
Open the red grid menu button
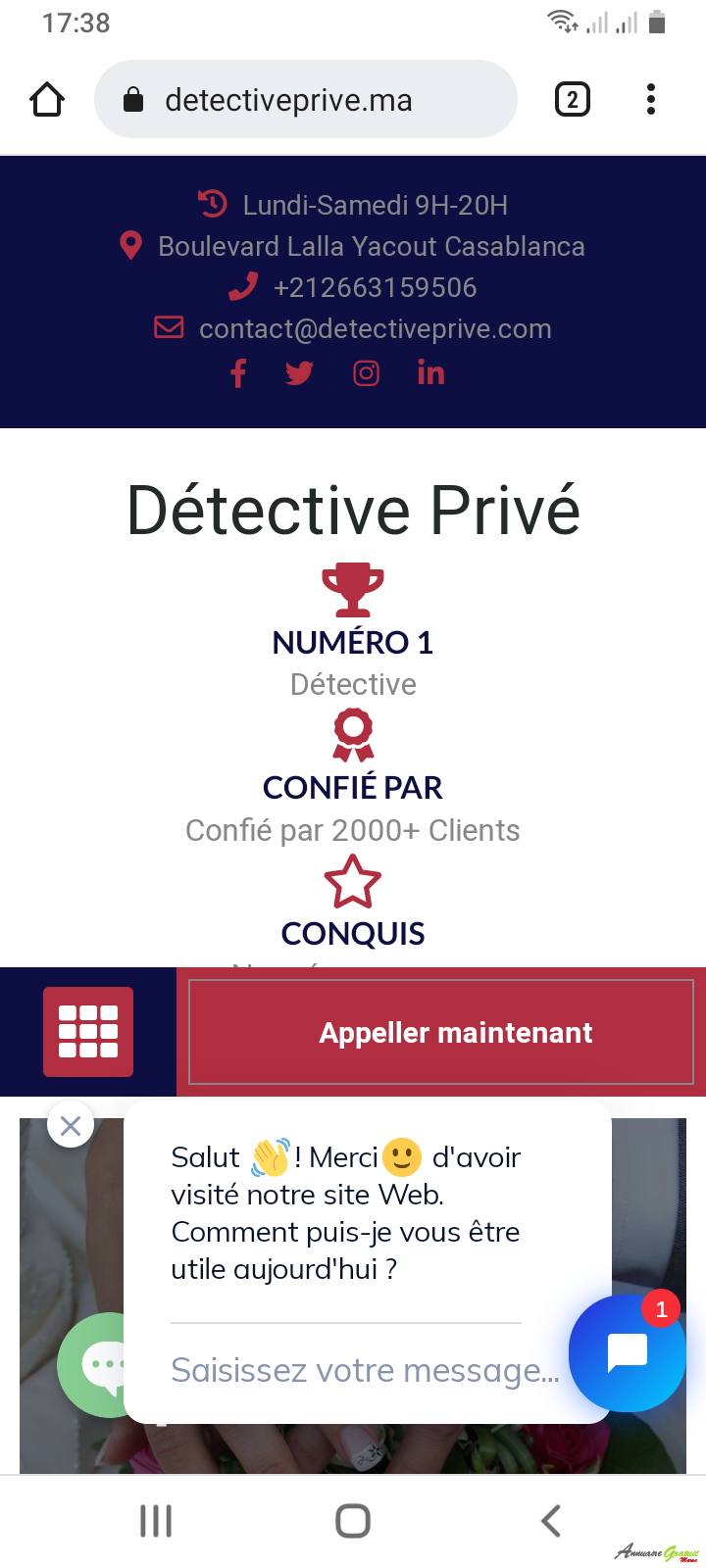[88, 1032]
